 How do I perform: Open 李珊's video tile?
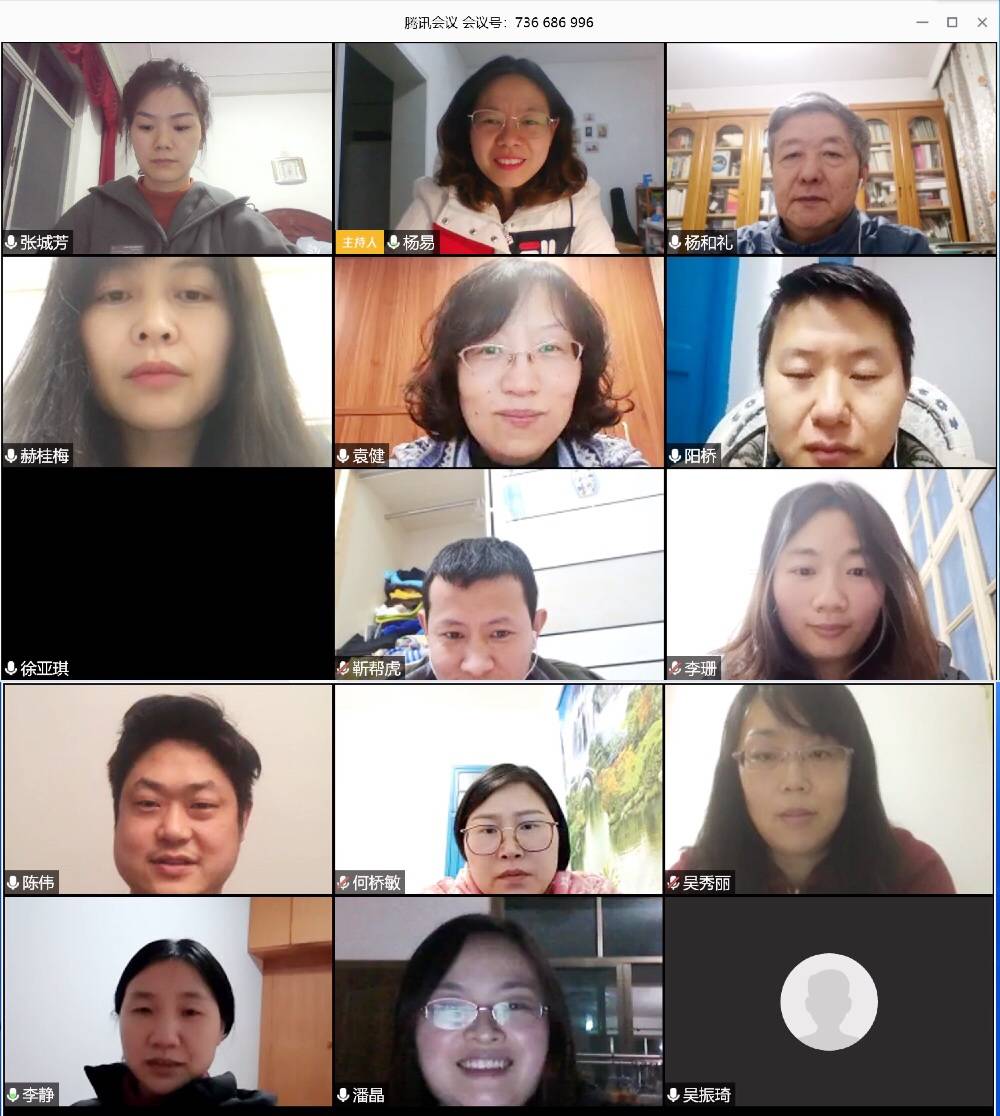pyautogui.click(x=831, y=574)
